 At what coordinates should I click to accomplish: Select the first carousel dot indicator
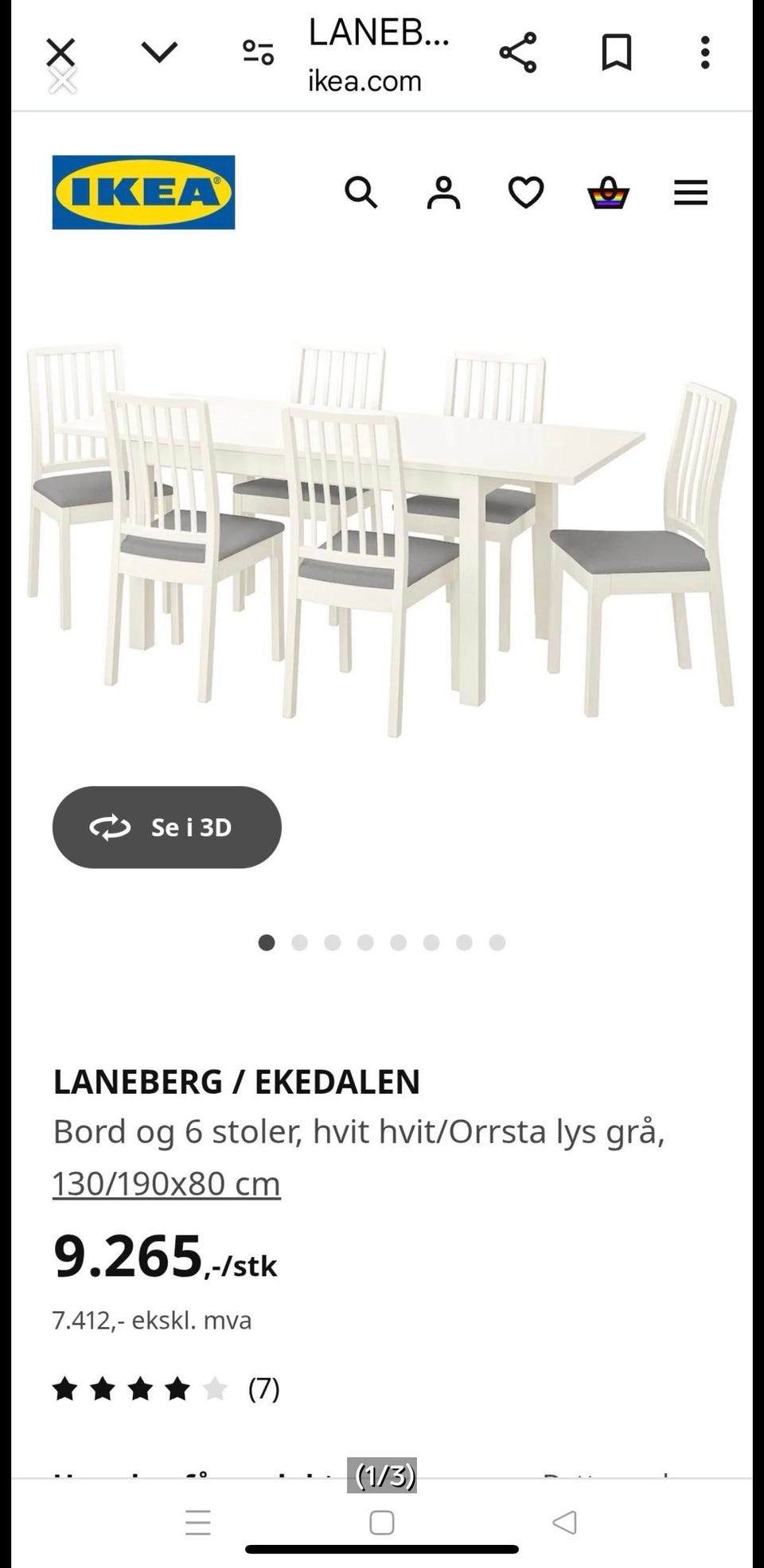tap(266, 941)
